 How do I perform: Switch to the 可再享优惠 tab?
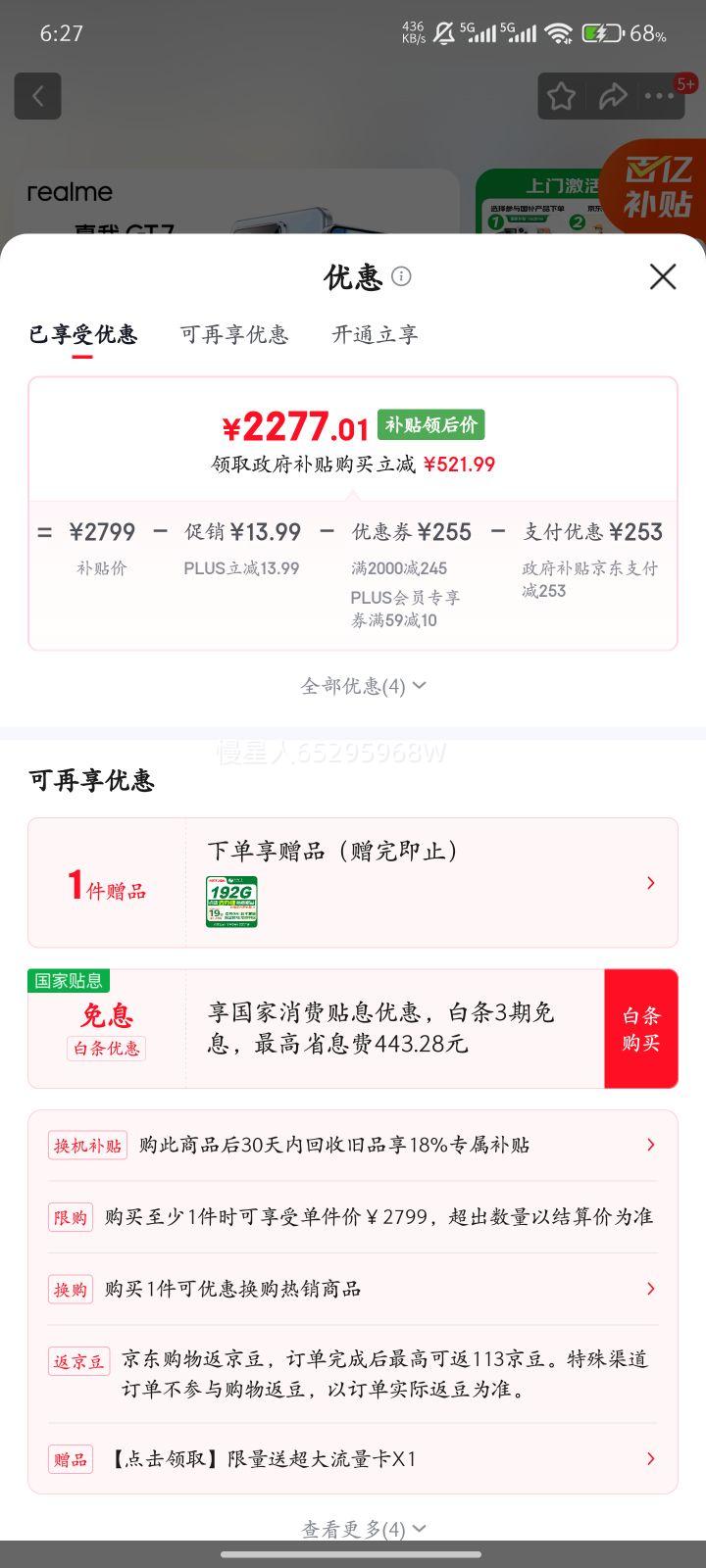tap(233, 335)
